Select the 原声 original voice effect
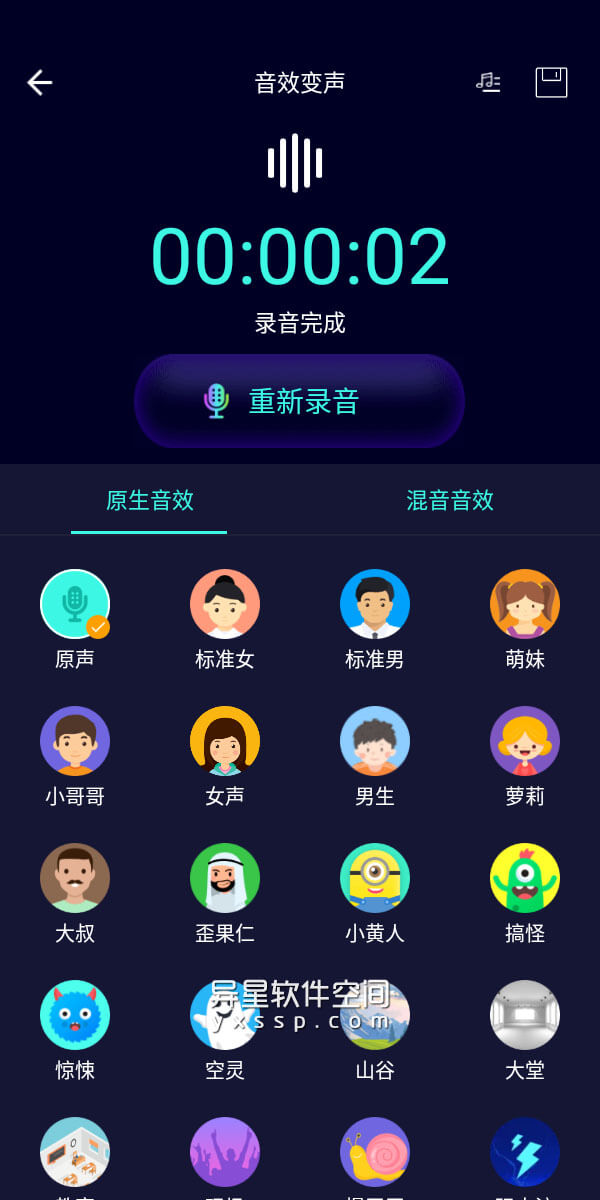Image resolution: width=600 pixels, height=1200 pixels. 75,605
